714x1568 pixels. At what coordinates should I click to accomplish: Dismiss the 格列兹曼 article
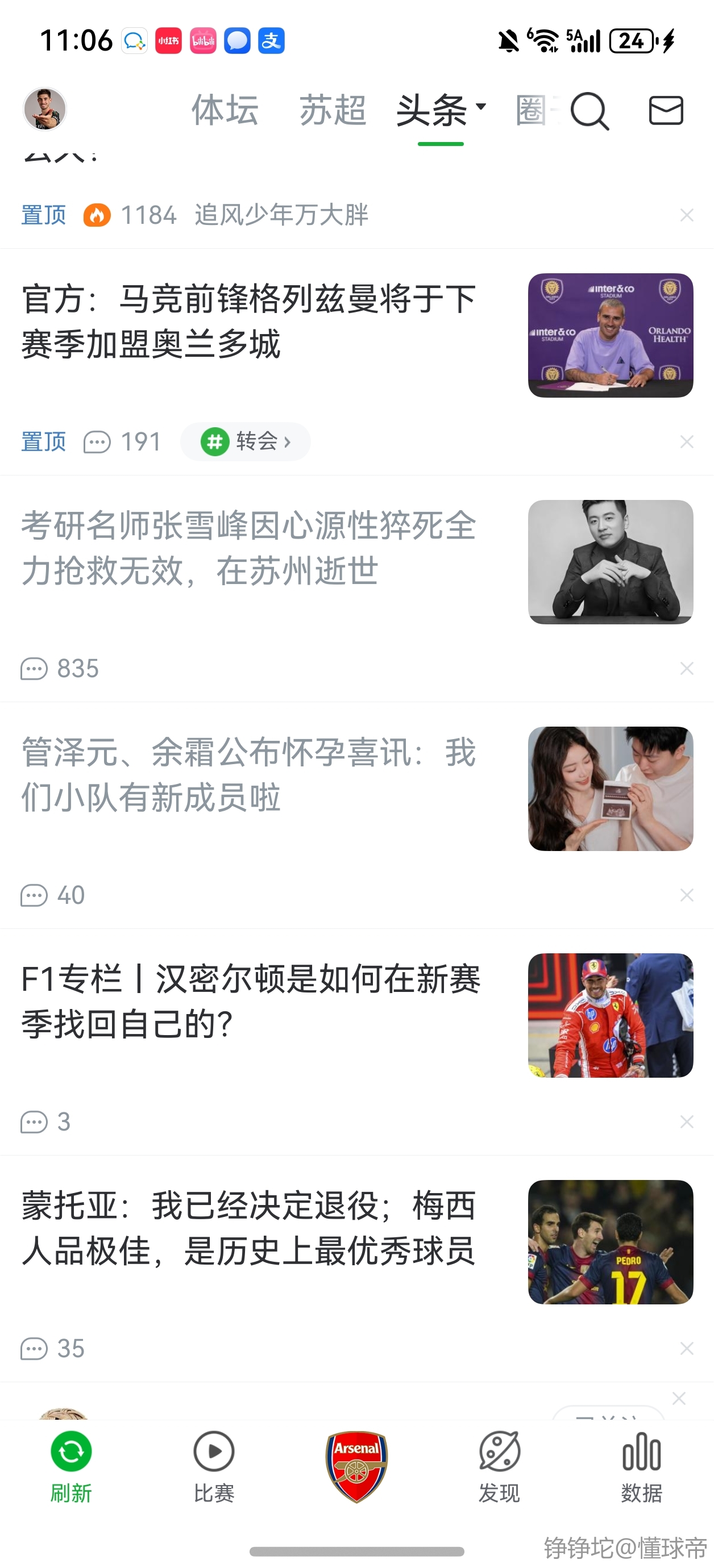(x=687, y=441)
